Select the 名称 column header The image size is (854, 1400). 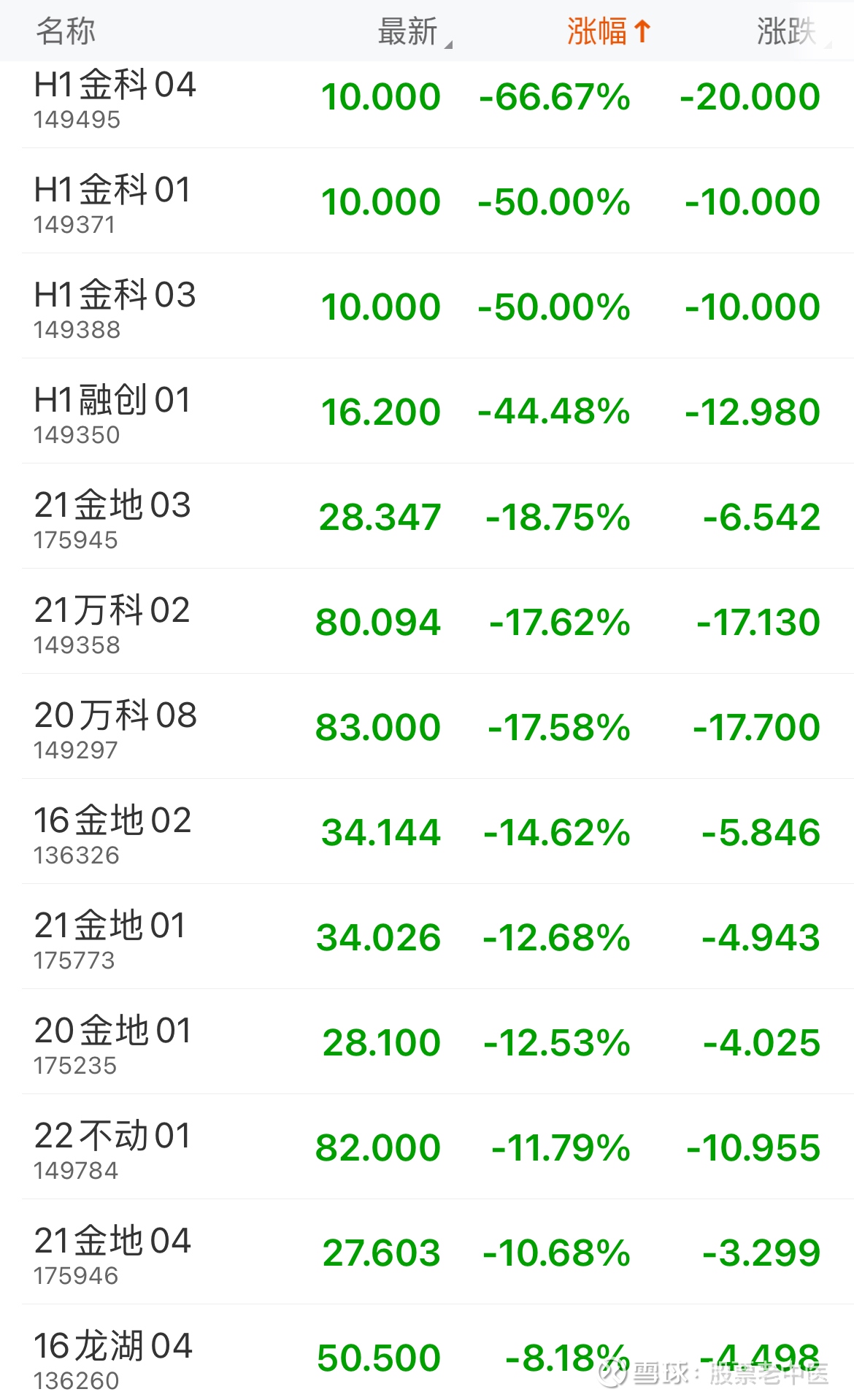point(64,31)
